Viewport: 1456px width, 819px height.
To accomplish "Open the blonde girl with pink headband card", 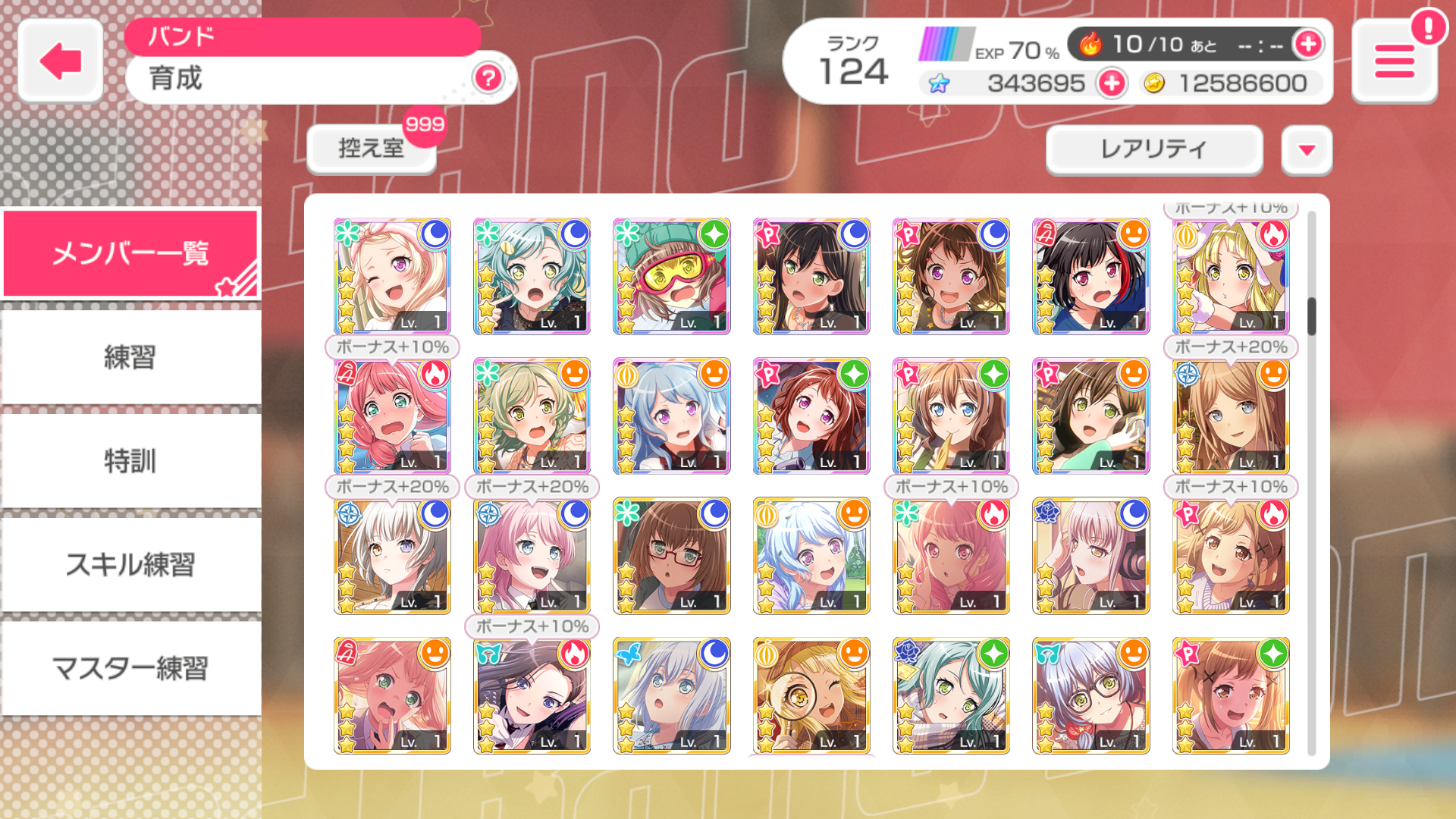I will point(392,277).
